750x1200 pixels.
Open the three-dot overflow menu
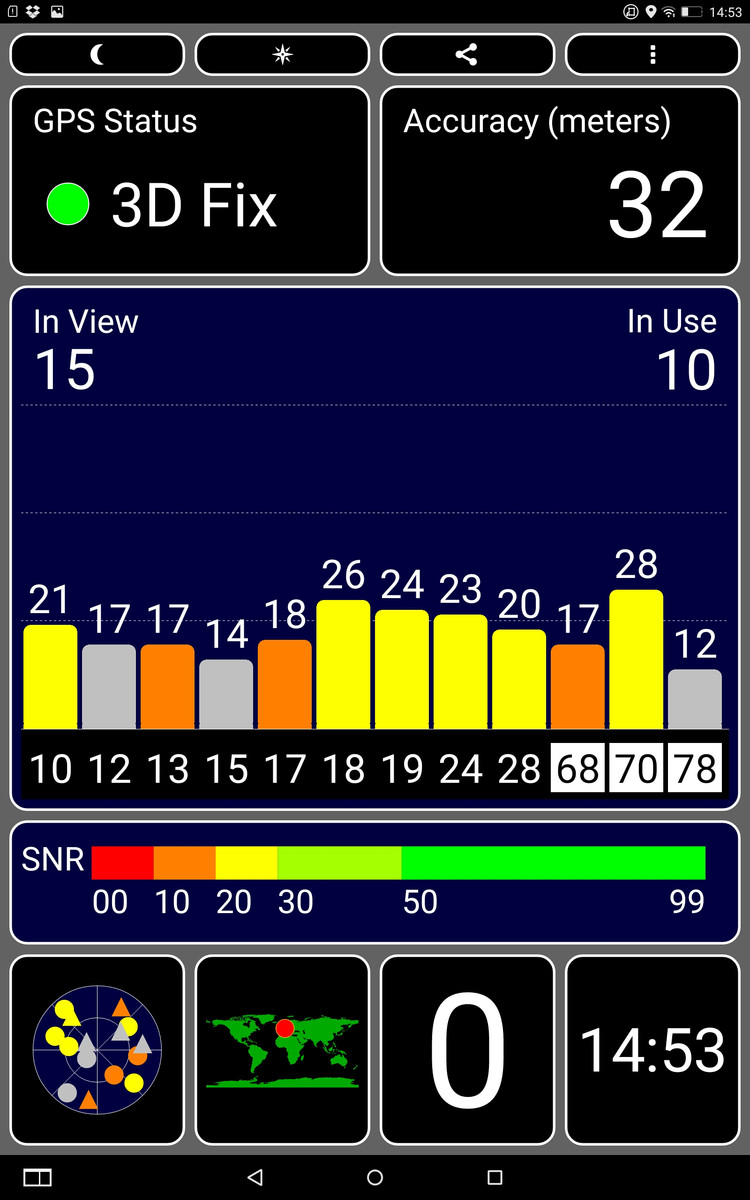click(652, 55)
